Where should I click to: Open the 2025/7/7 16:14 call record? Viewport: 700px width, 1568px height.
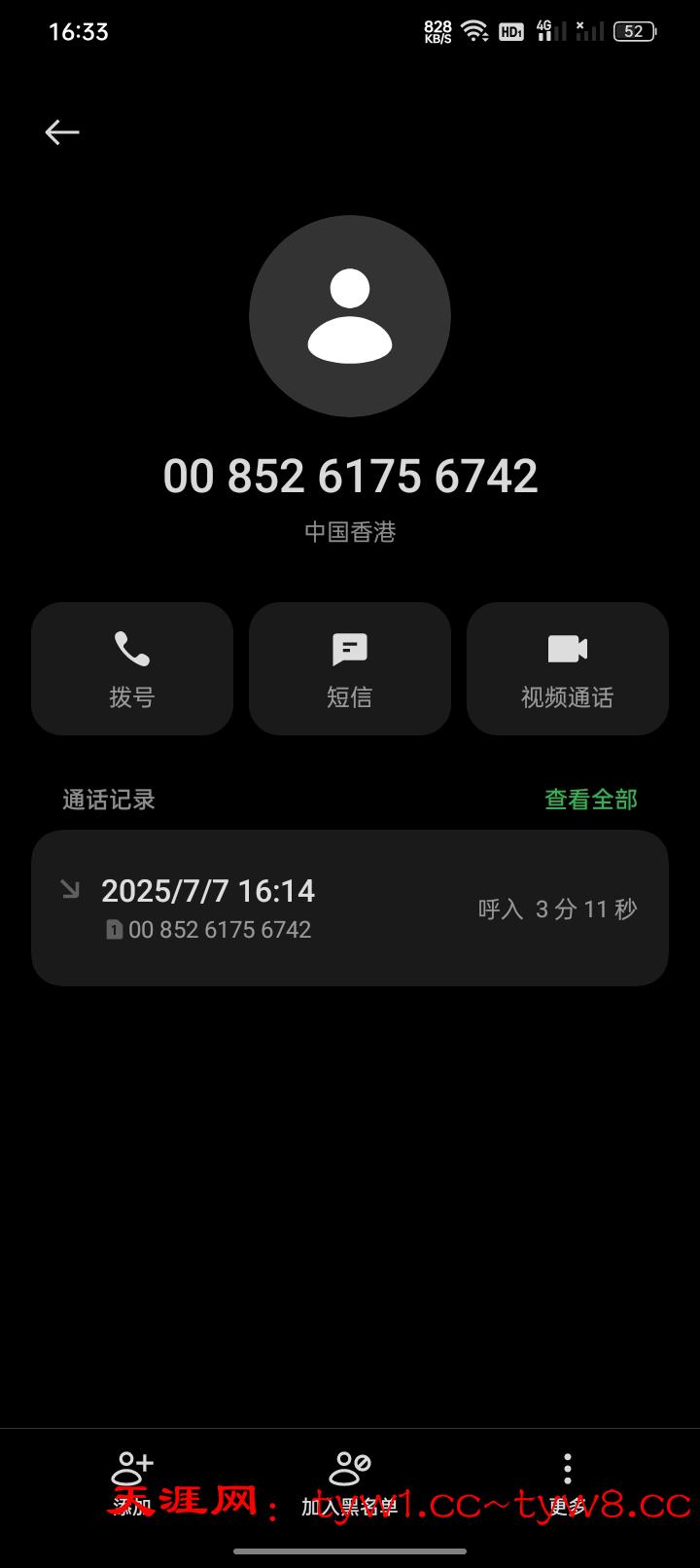coord(350,909)
